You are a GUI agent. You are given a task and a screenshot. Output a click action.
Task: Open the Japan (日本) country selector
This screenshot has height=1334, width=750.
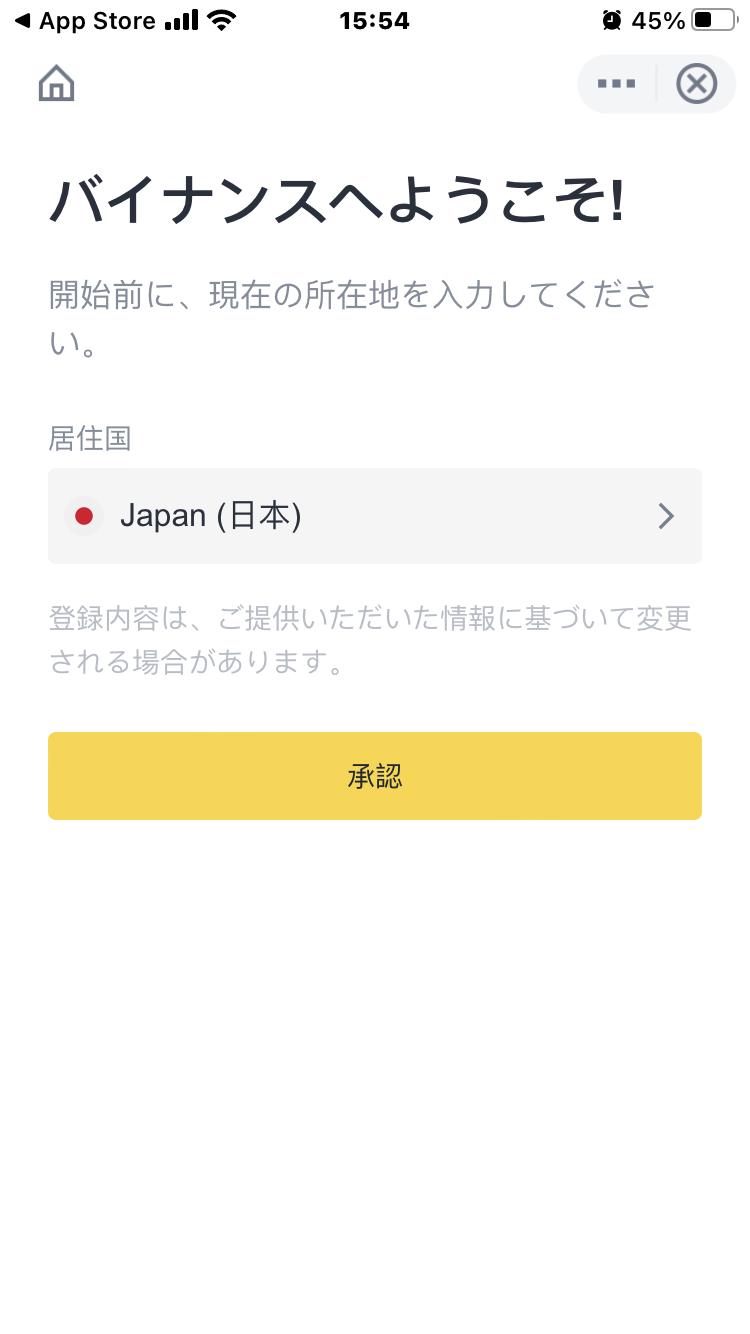pos(375,516)
